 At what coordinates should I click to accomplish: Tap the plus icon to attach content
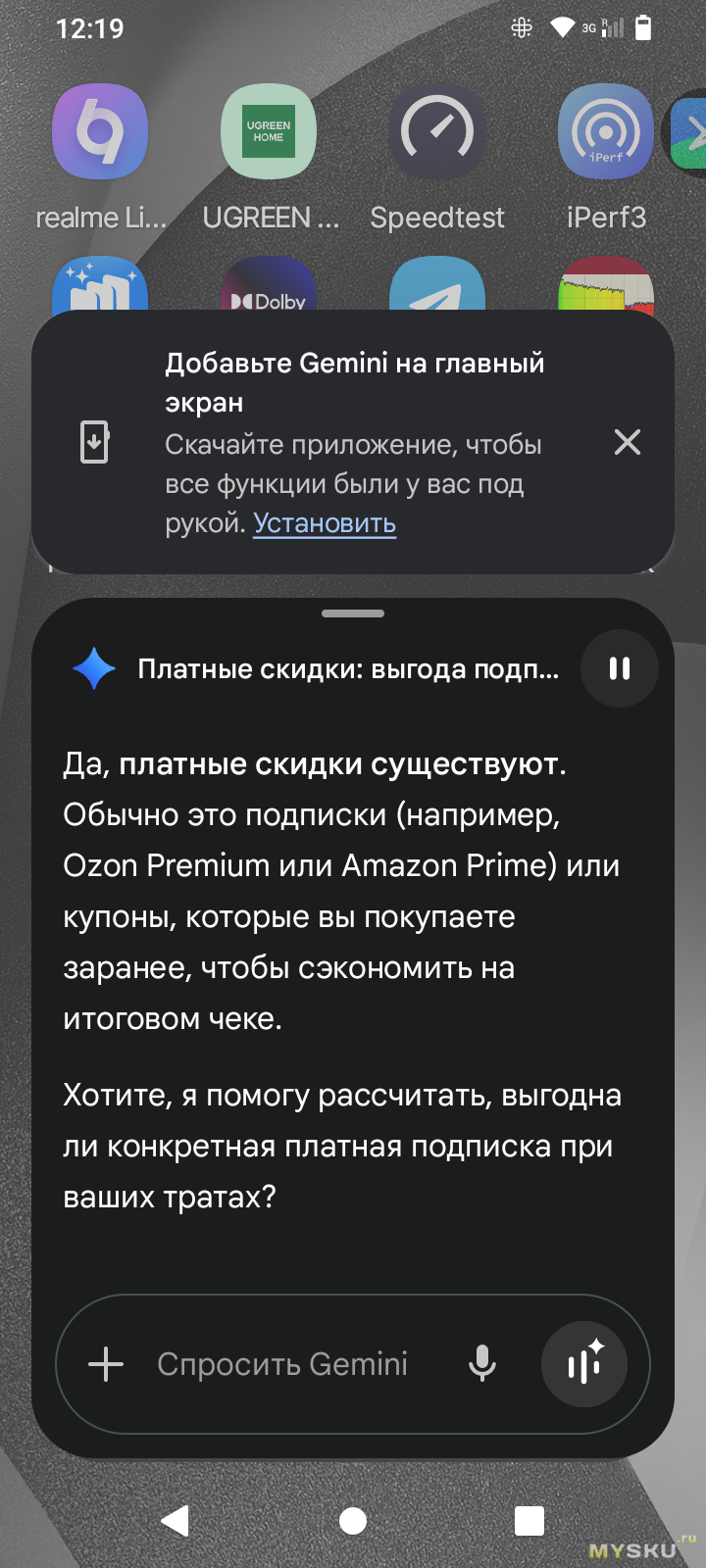coord(106,1363)
